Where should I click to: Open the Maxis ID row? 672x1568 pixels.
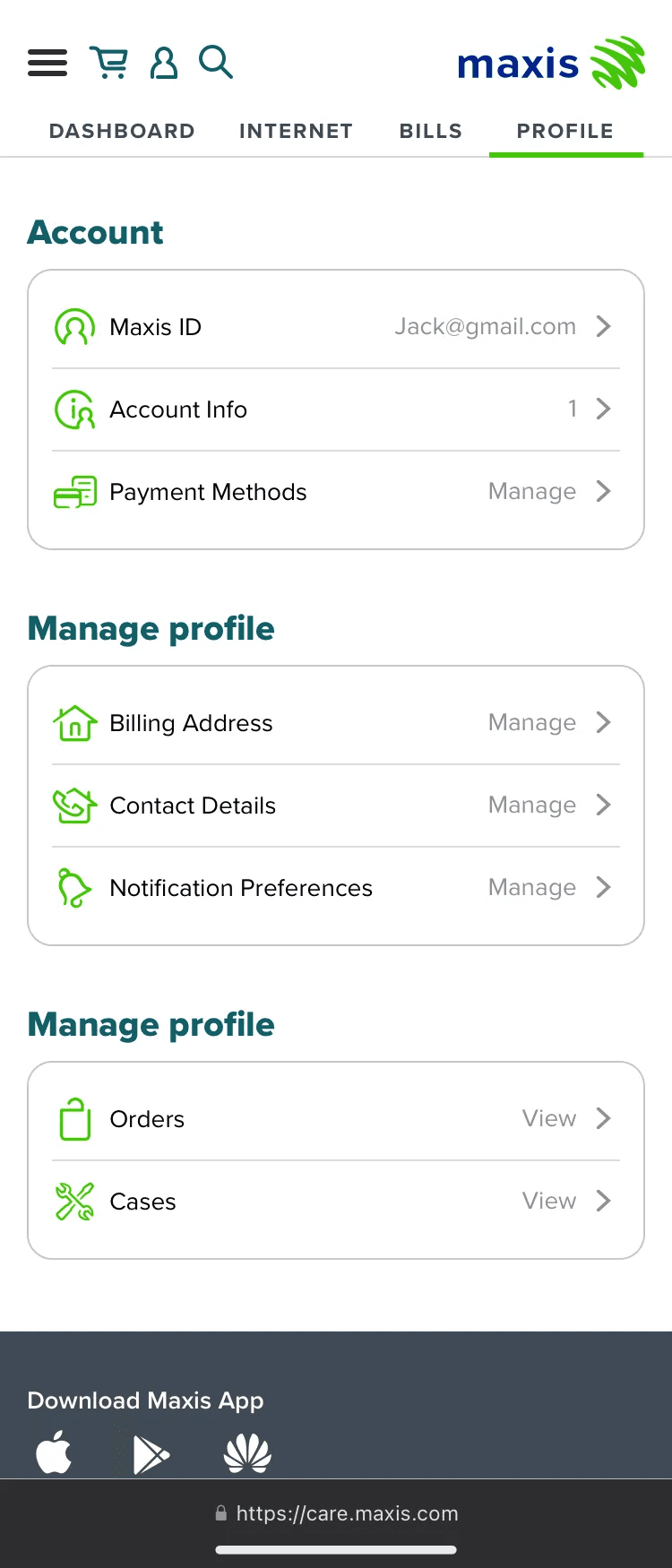pos(336,327)
